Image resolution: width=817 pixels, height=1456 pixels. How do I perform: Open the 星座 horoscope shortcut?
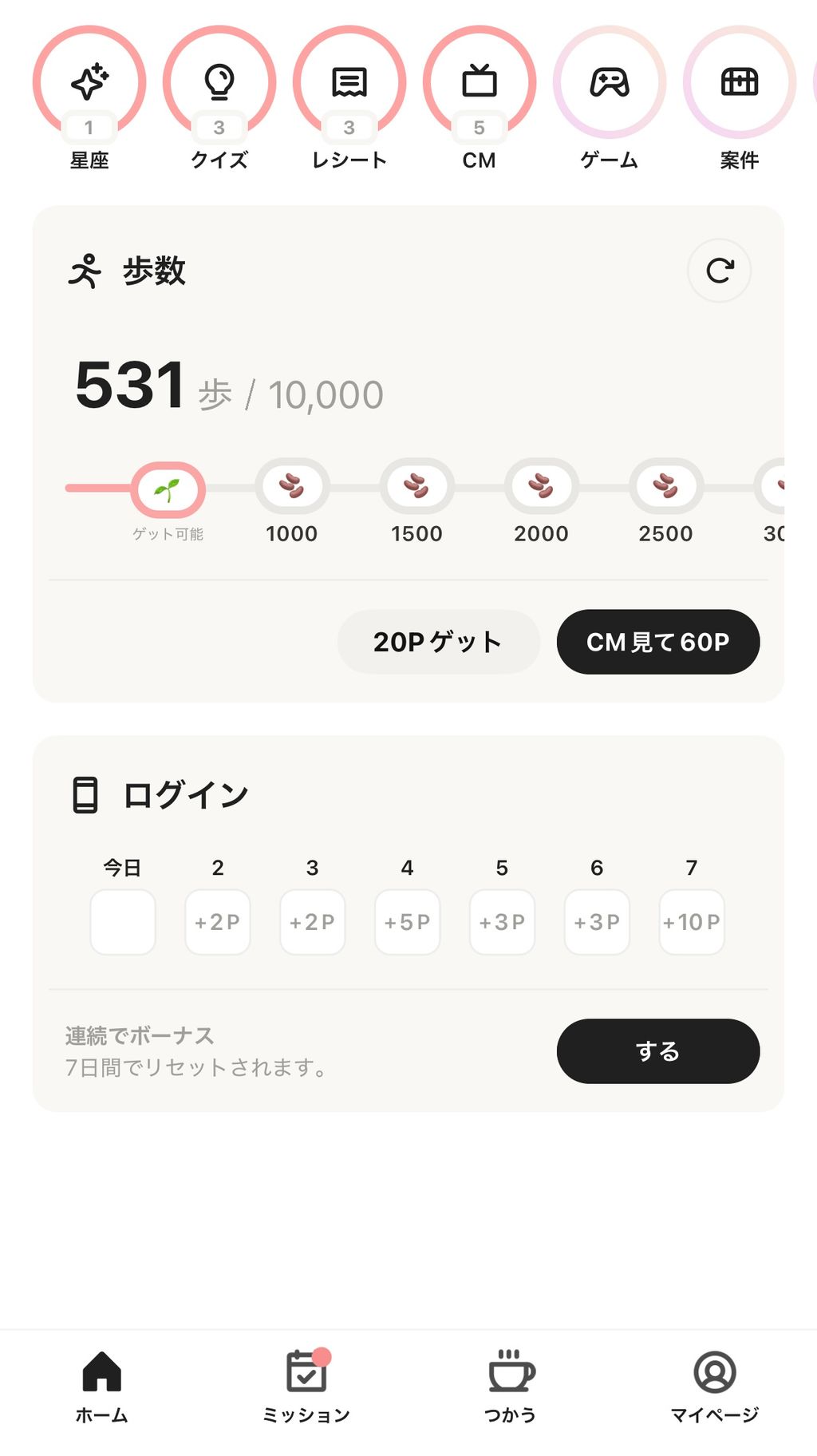click(x=89, y=83)
